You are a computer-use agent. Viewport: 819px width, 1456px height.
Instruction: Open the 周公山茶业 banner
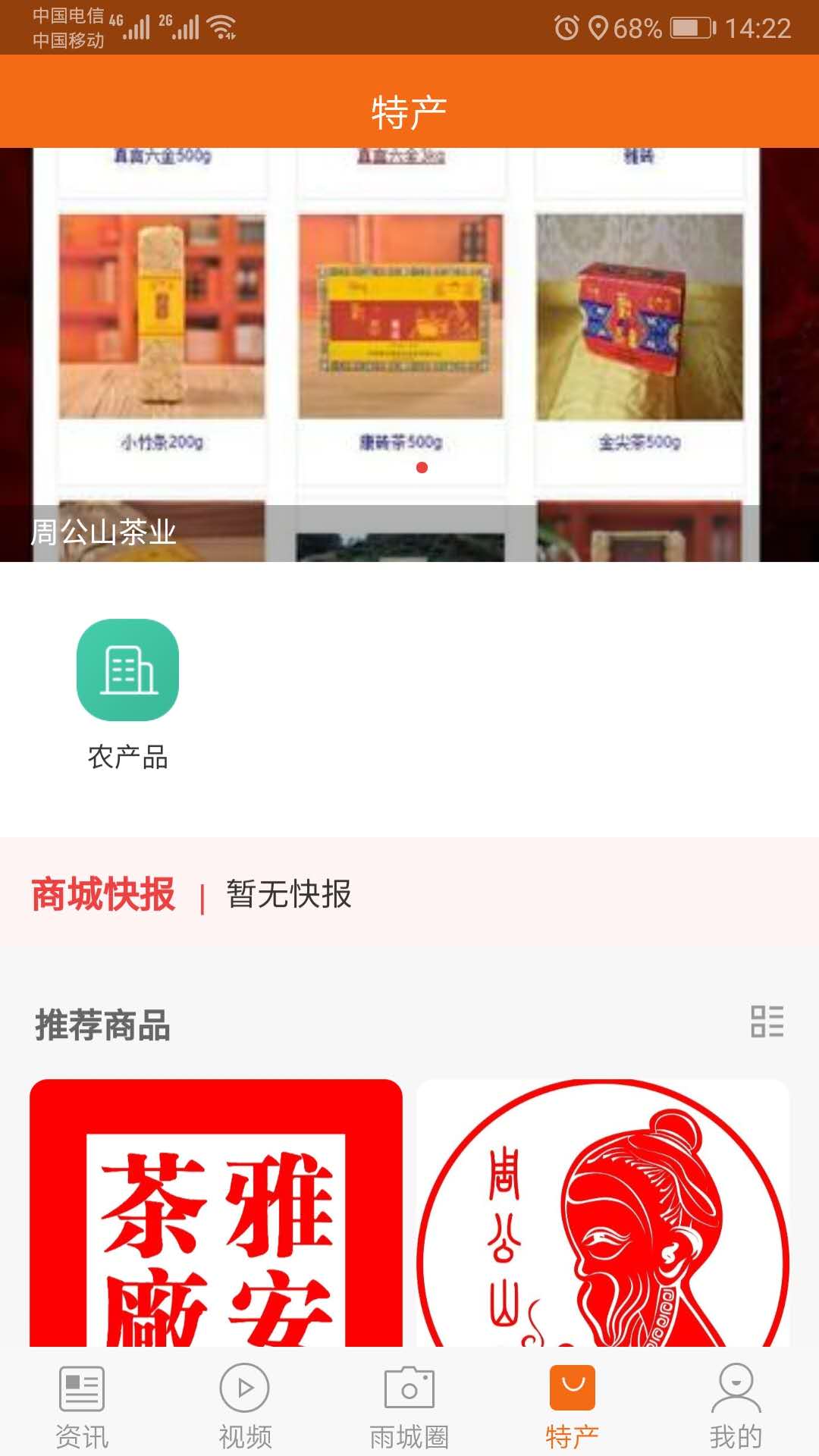click(x=409, y=355)
